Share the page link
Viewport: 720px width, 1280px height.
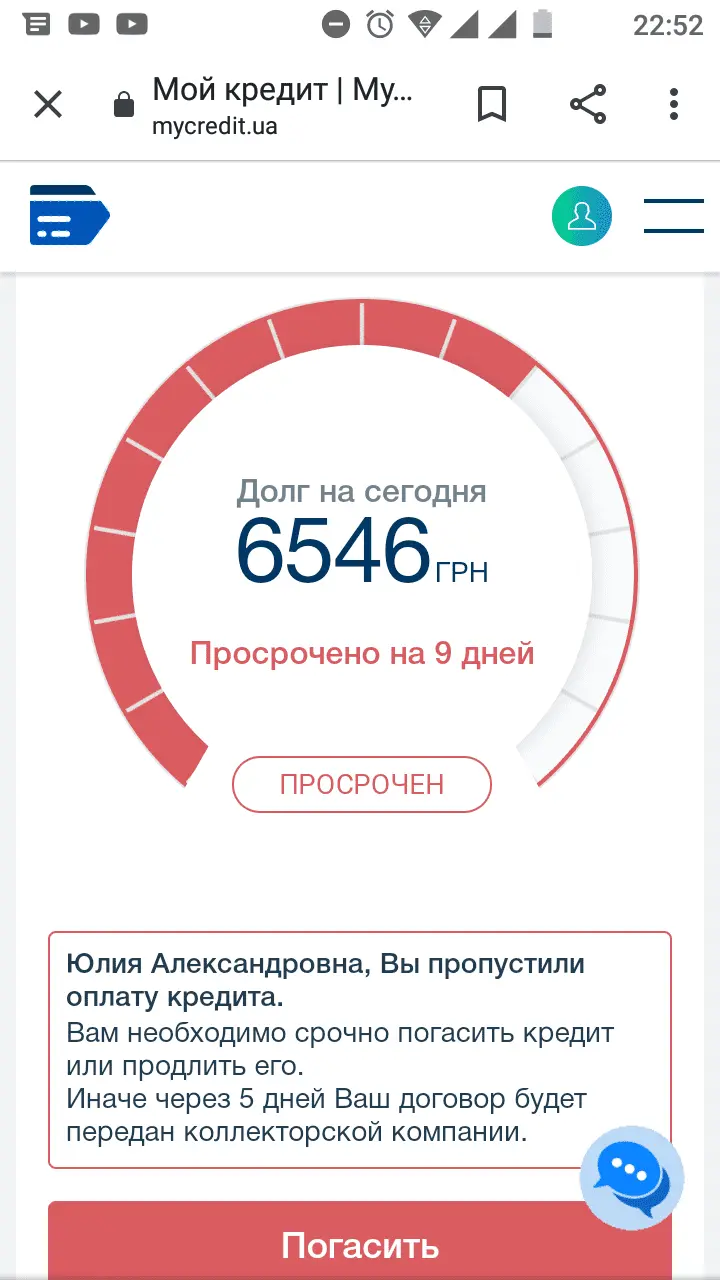[588, 104]
